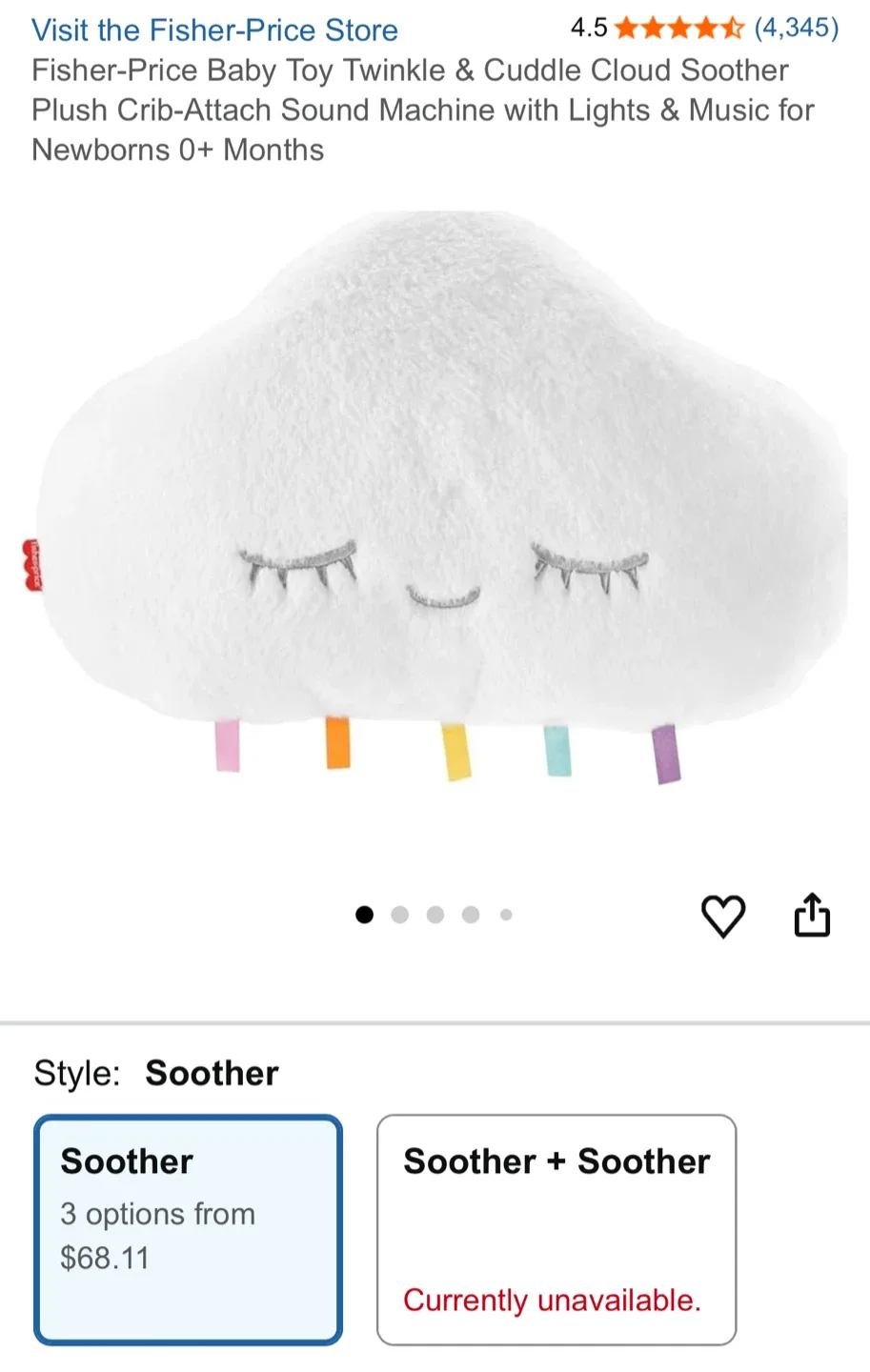Select the last carousel dot

point(506,914)
